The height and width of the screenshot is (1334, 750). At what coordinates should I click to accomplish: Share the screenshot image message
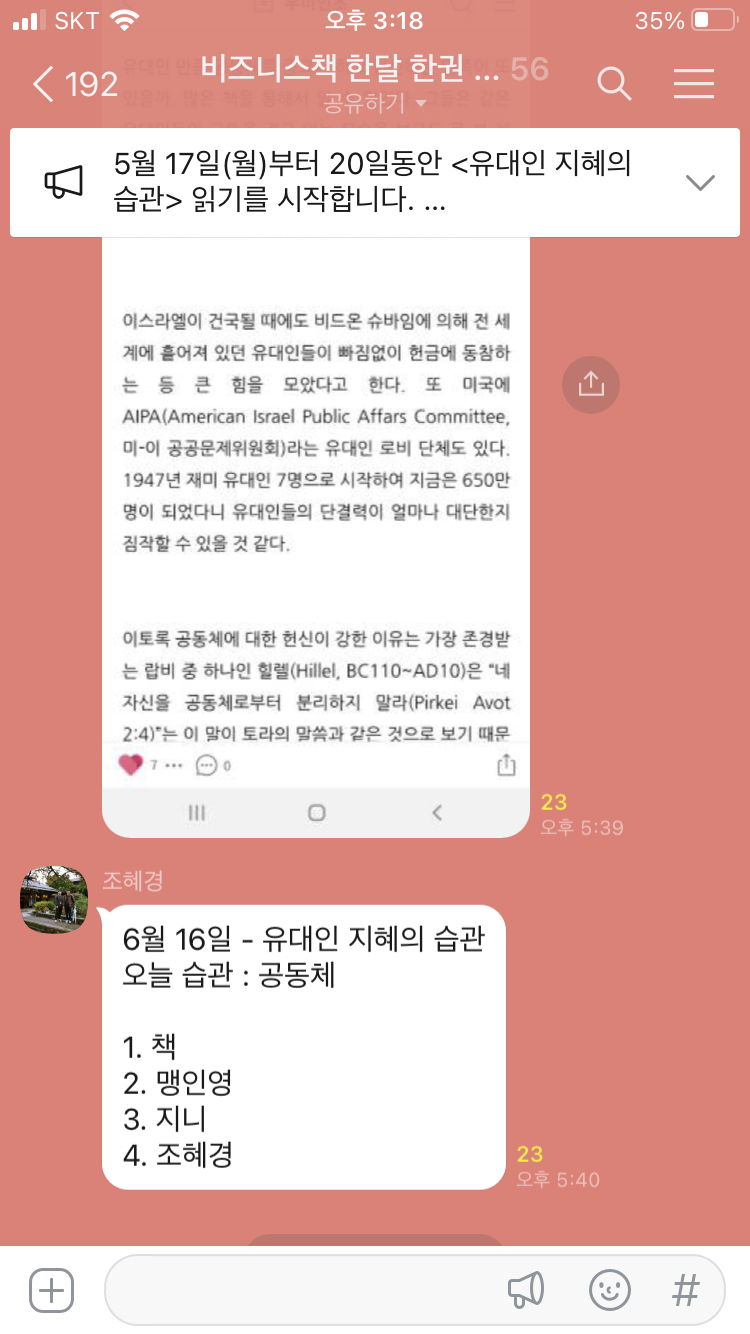[591, 384]
